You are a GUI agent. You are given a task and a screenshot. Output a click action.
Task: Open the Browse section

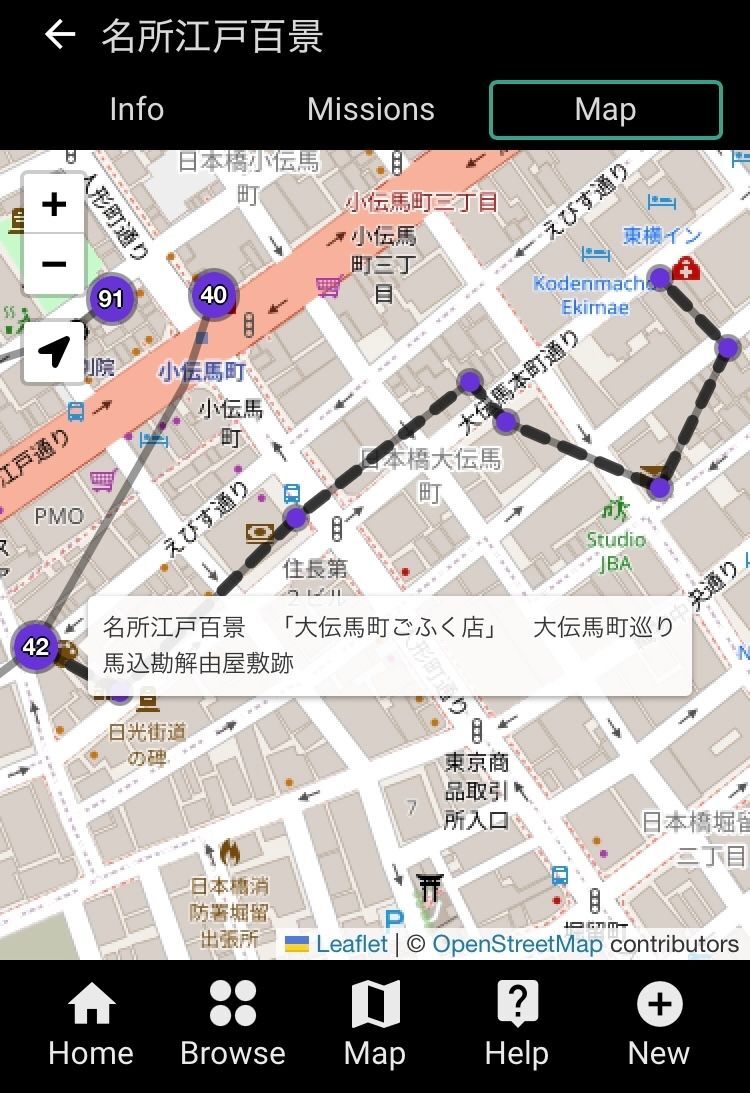click(233, 1024)
